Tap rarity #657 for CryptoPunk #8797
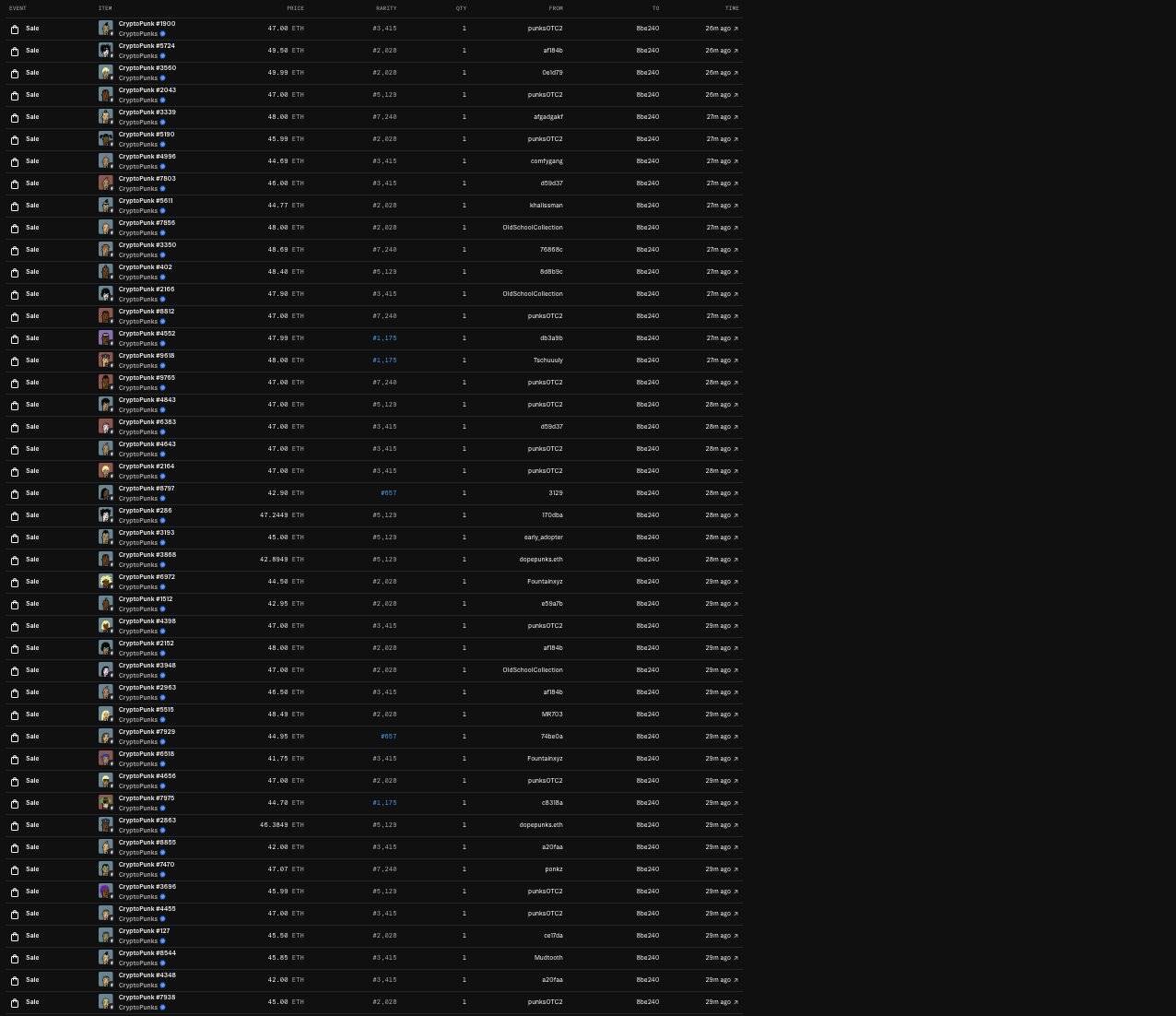The width and height of the screenshot is (1176, 1016). (x=388, y=493)
